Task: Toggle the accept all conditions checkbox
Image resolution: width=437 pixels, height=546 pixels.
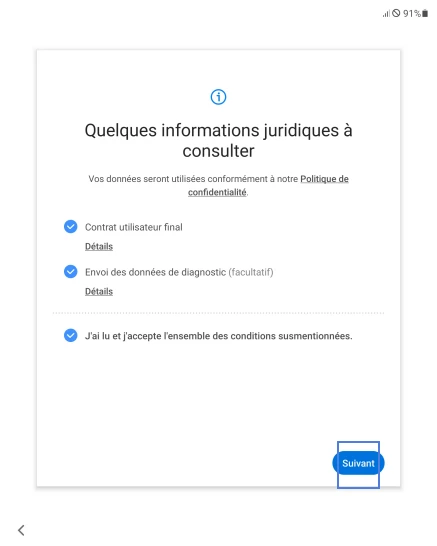Action: point(71,336)
